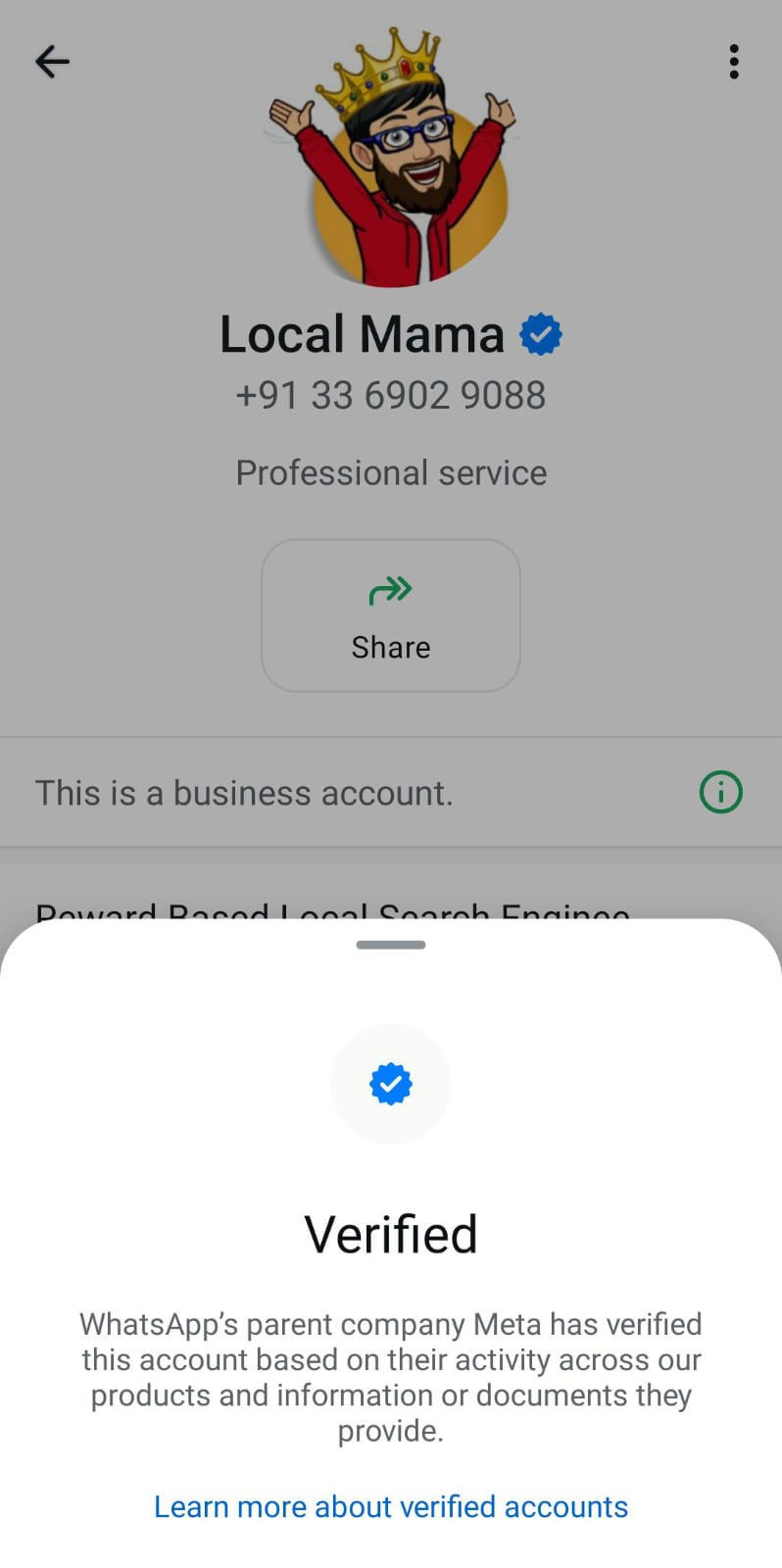Tap the Verified sheet's drag handle
This screenshot has width=782, height=1568.
coord(390,945)
